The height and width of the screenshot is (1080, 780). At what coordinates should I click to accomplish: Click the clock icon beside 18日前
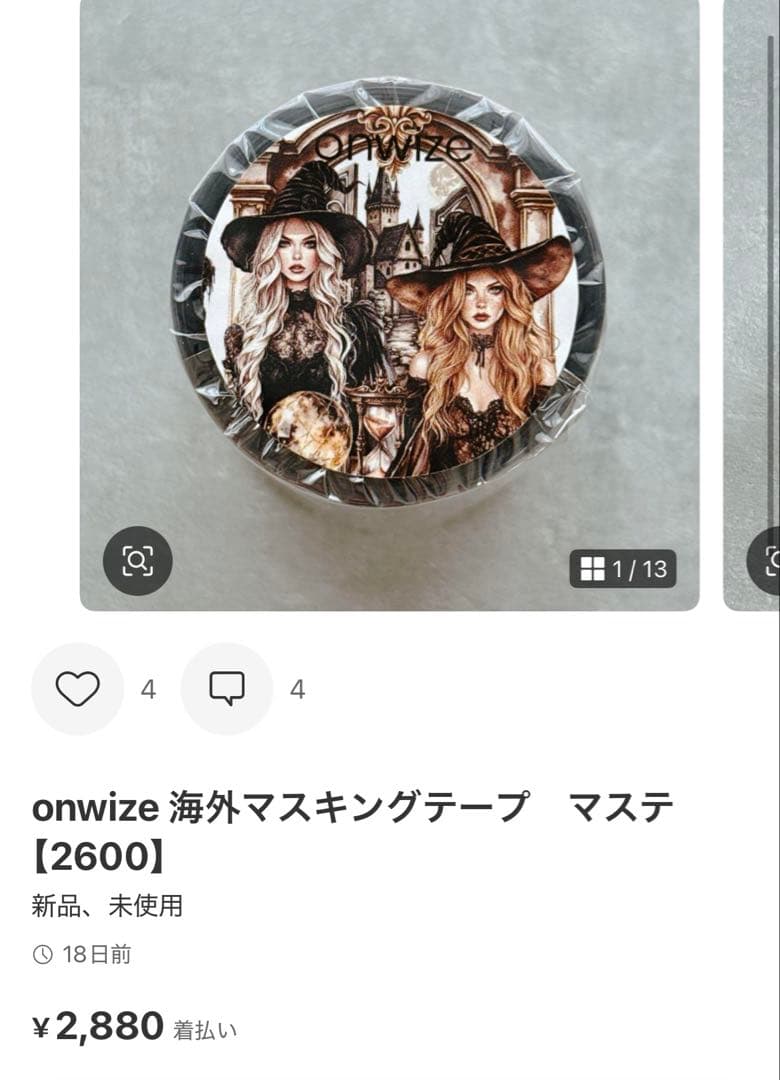[42, 955]
